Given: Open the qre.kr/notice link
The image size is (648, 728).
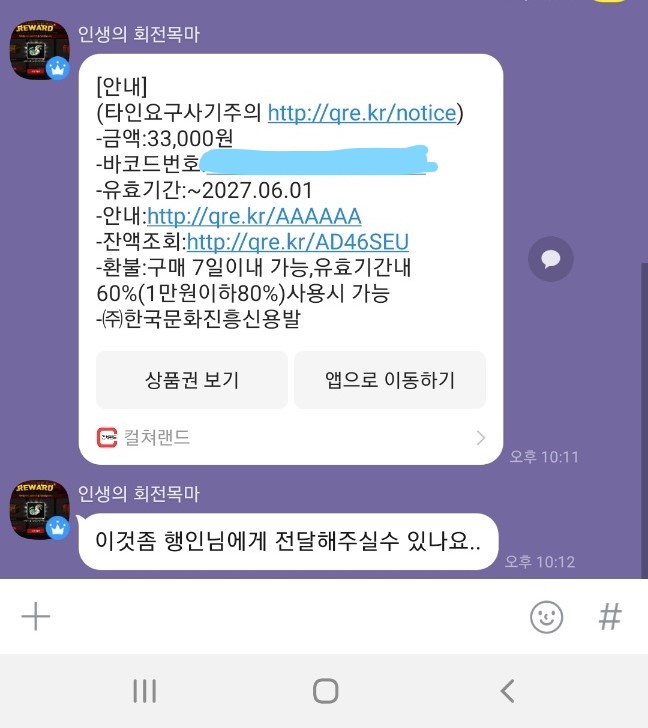Looking at the screenshot, I should click(x=362, y=113).
